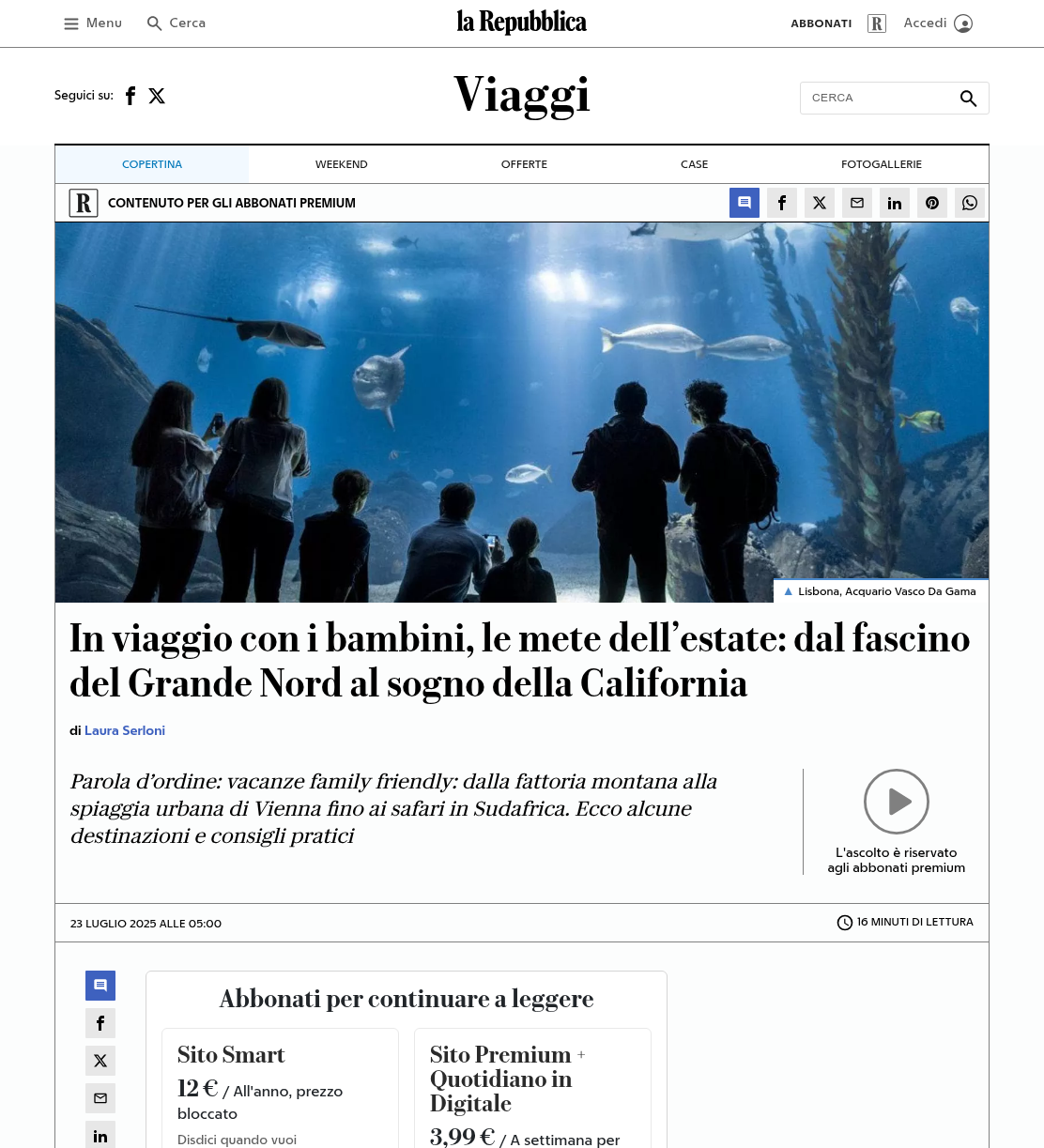The image size is (1044, 1148).
Task: Select the Copertina tab
Action: [152, 164]
